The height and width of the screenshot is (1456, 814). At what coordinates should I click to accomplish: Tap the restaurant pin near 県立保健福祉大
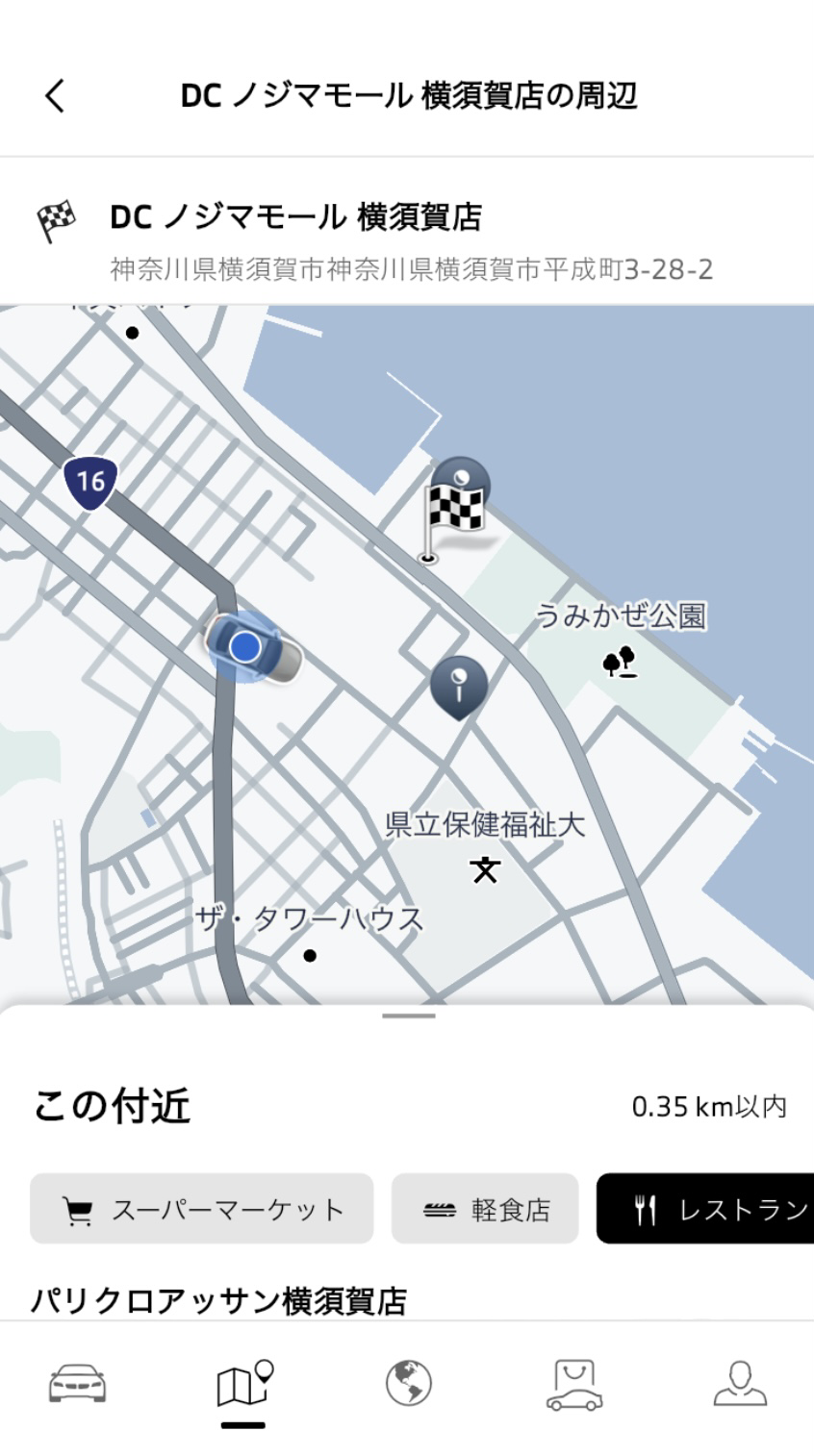pyautogui.click(x=459, y=687)
